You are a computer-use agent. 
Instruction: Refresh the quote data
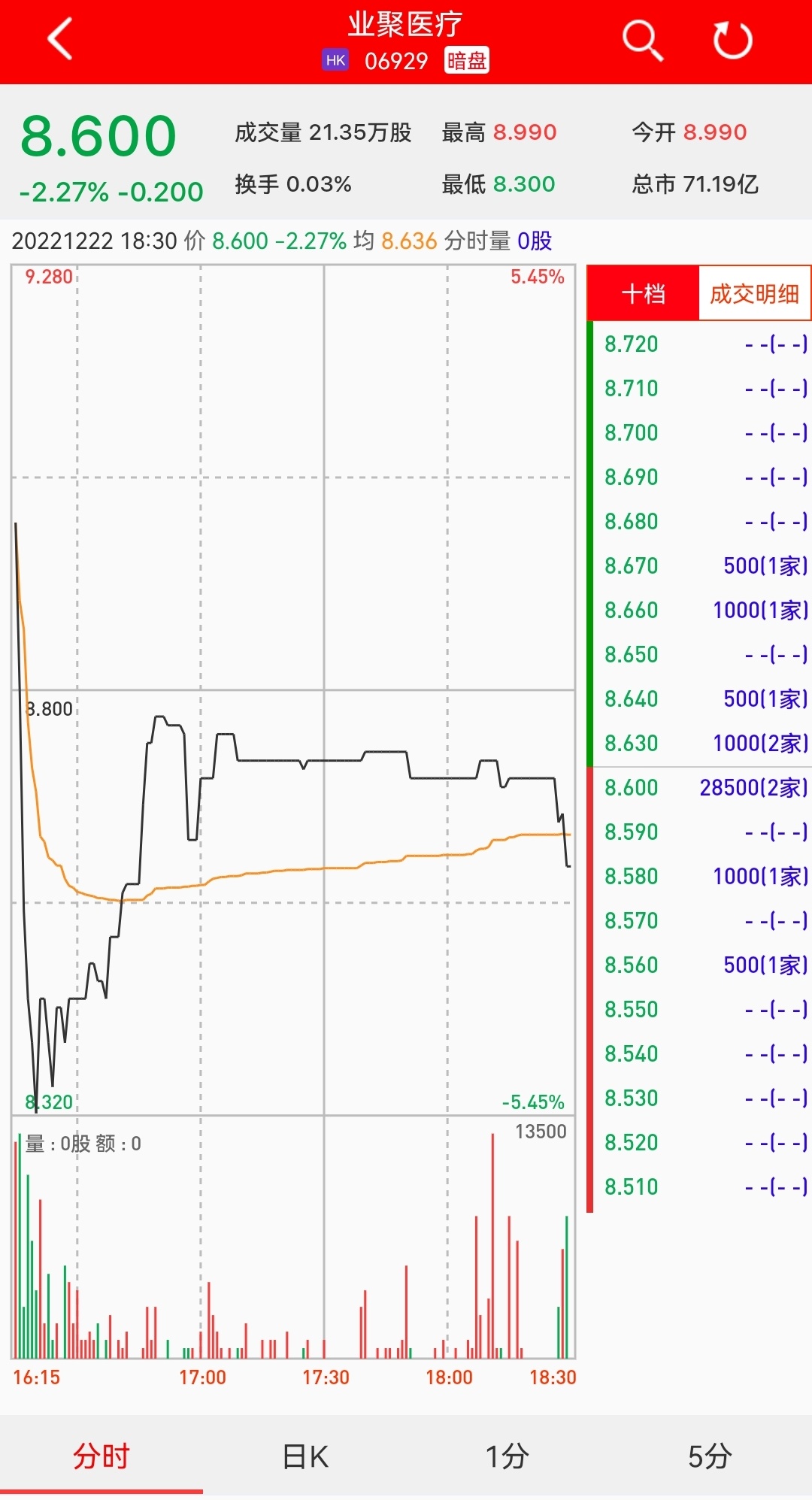732,40
